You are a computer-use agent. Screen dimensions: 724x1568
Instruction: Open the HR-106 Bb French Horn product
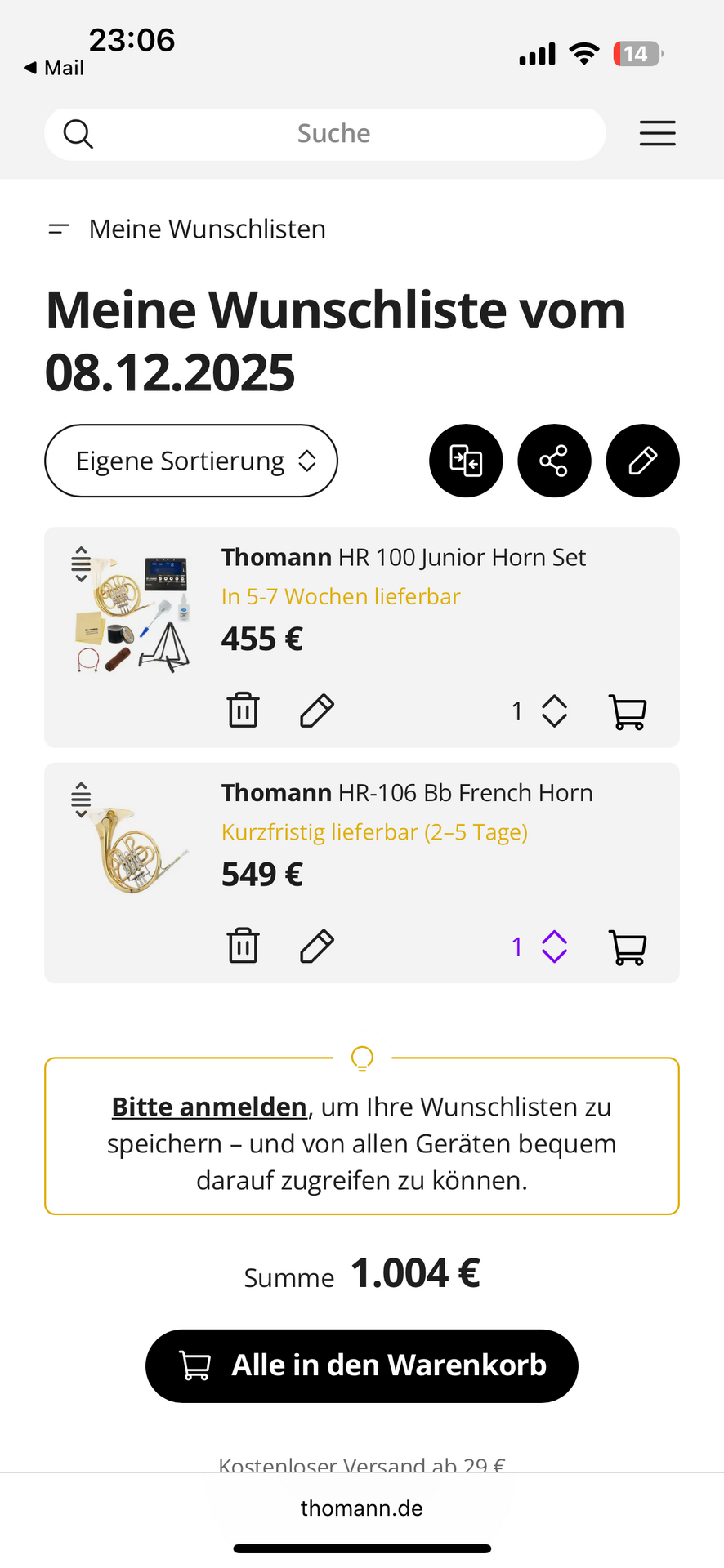[x=407, y=793]
